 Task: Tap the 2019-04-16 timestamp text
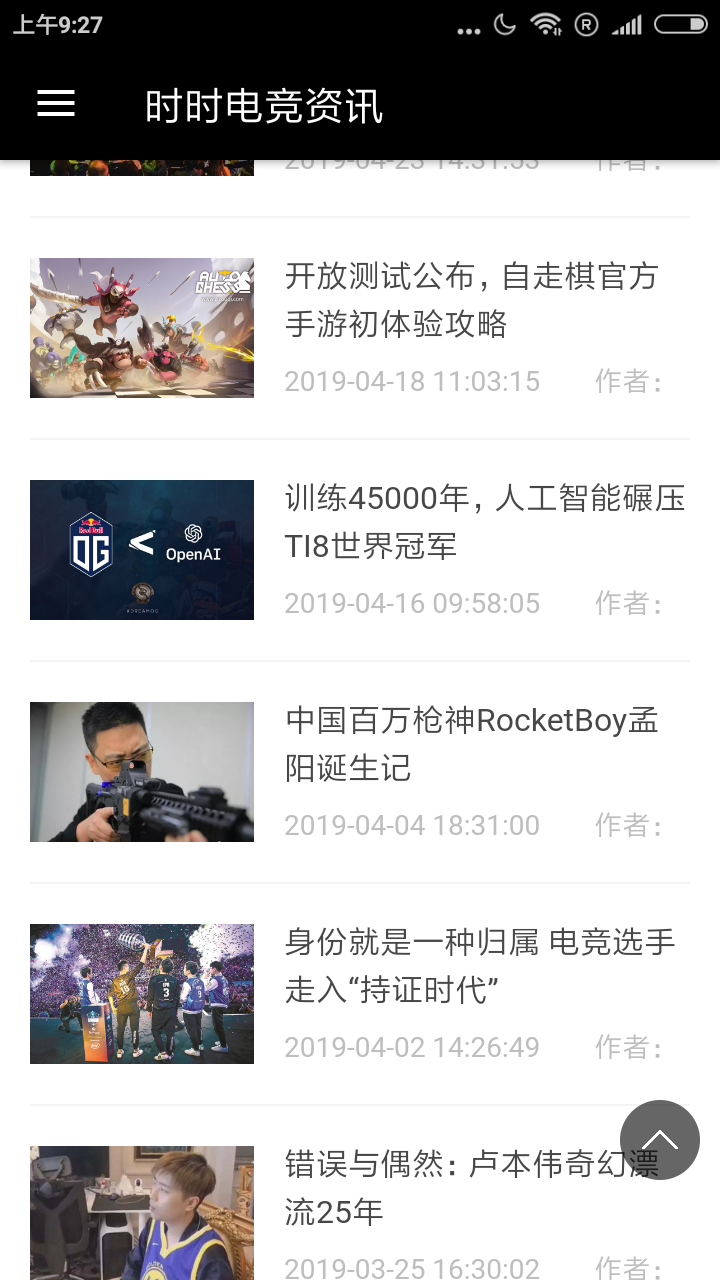pos(412,603)
